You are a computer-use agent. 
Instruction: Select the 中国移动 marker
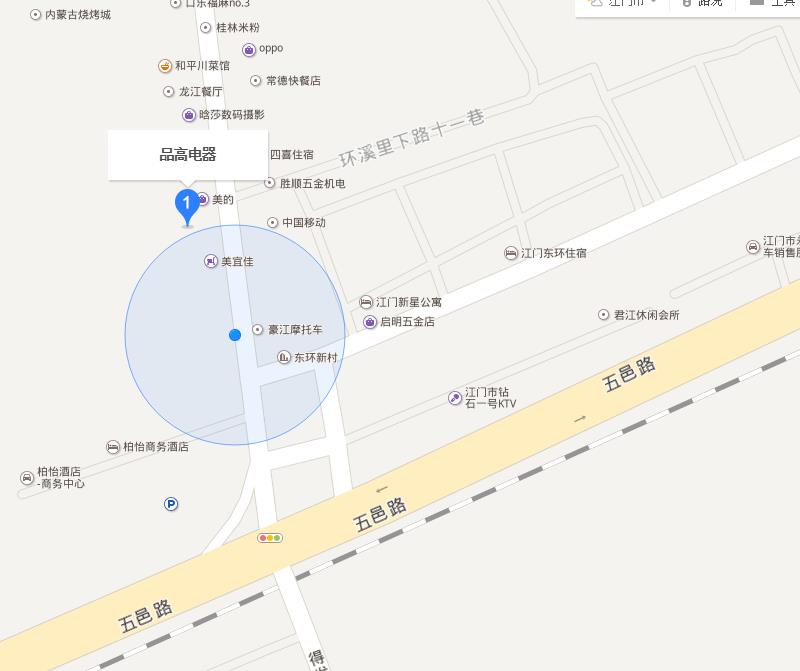(272, 222)
